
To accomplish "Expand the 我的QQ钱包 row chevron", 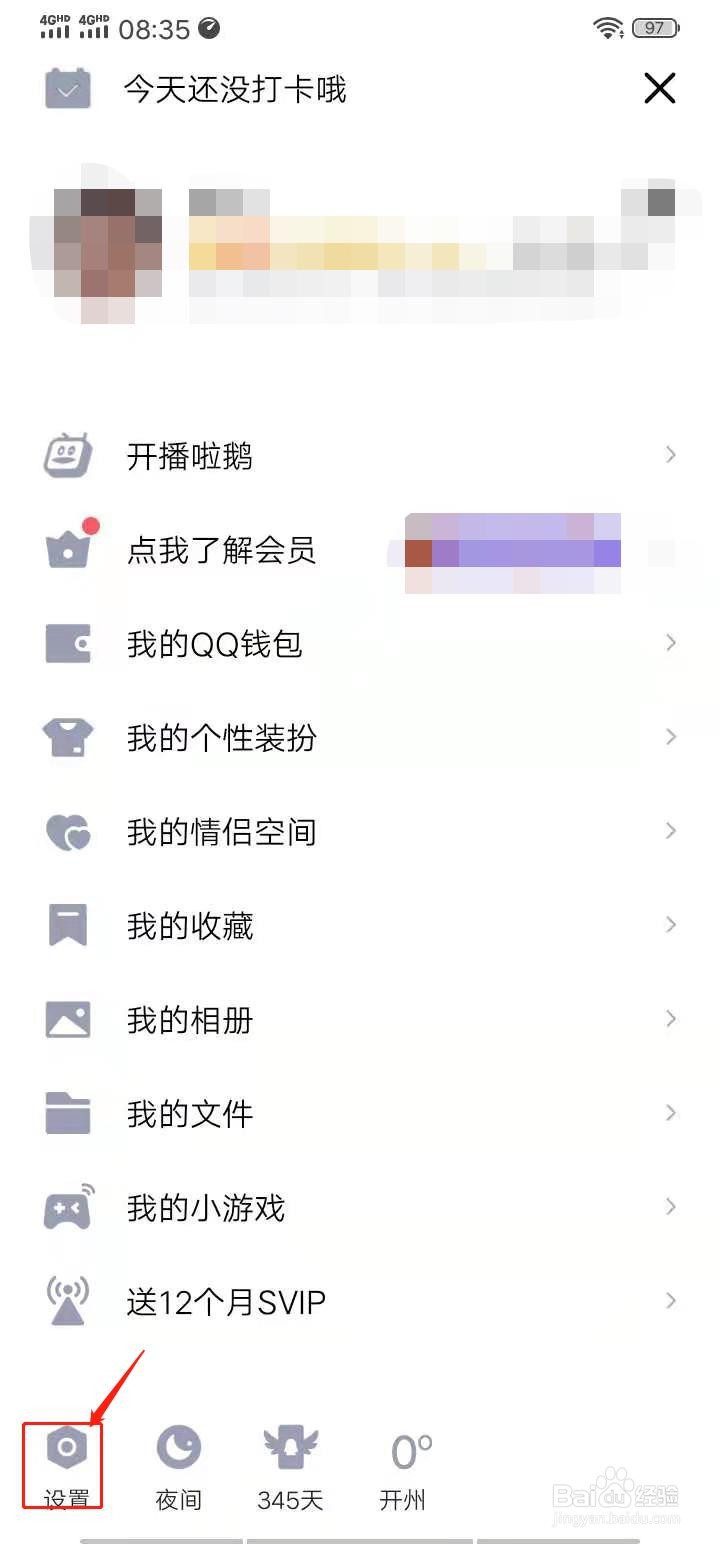I will tap(670, 643).
